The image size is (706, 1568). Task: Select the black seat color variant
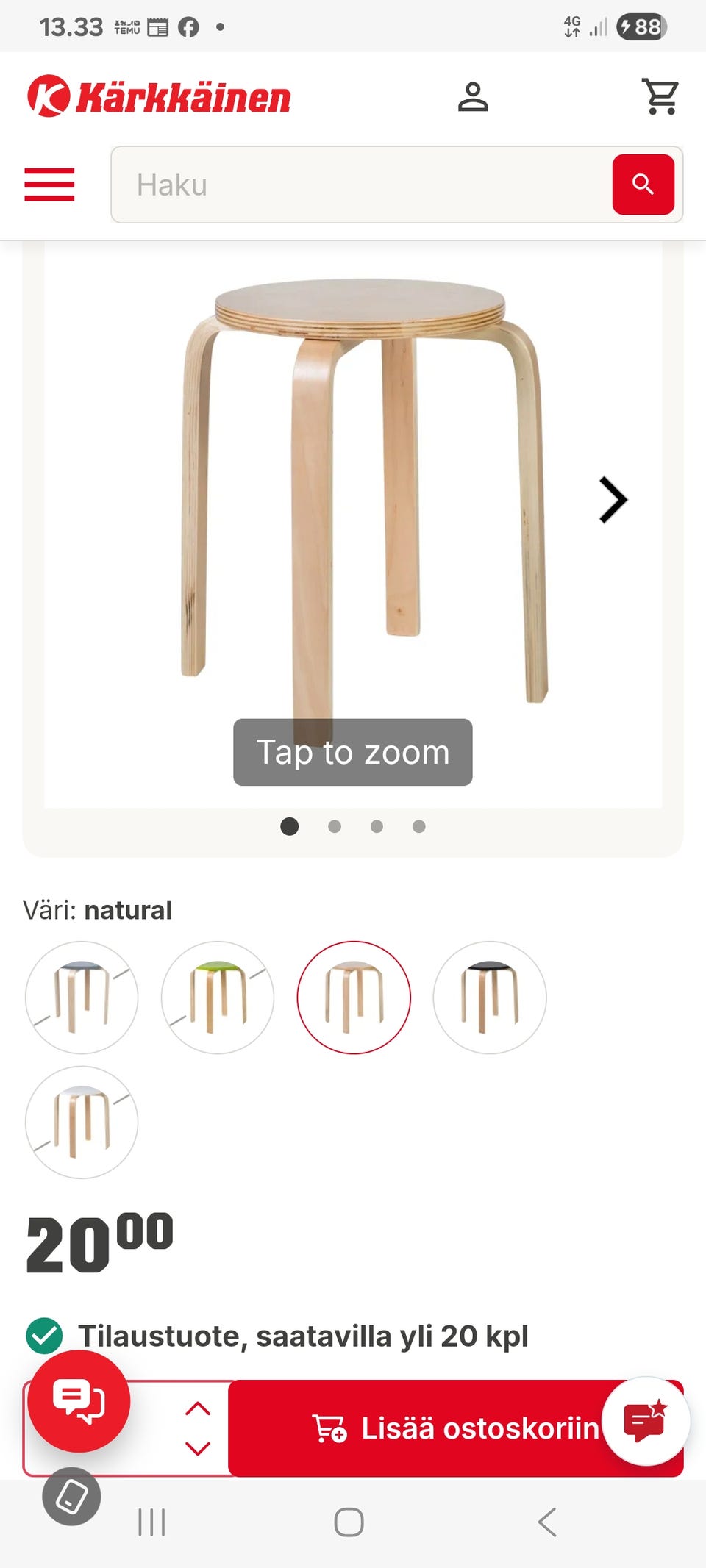pos(490,998)
